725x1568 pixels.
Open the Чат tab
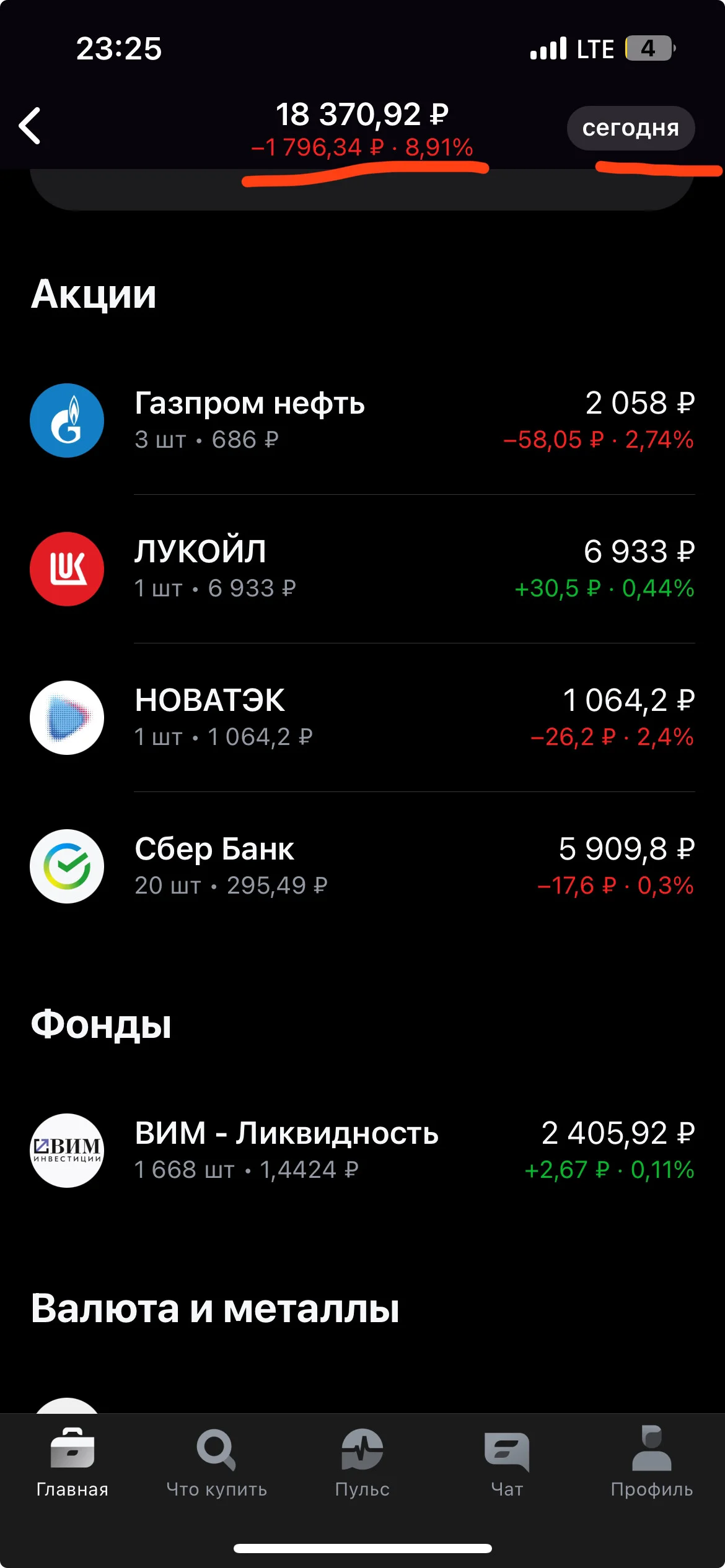(x=507, y=1463)
